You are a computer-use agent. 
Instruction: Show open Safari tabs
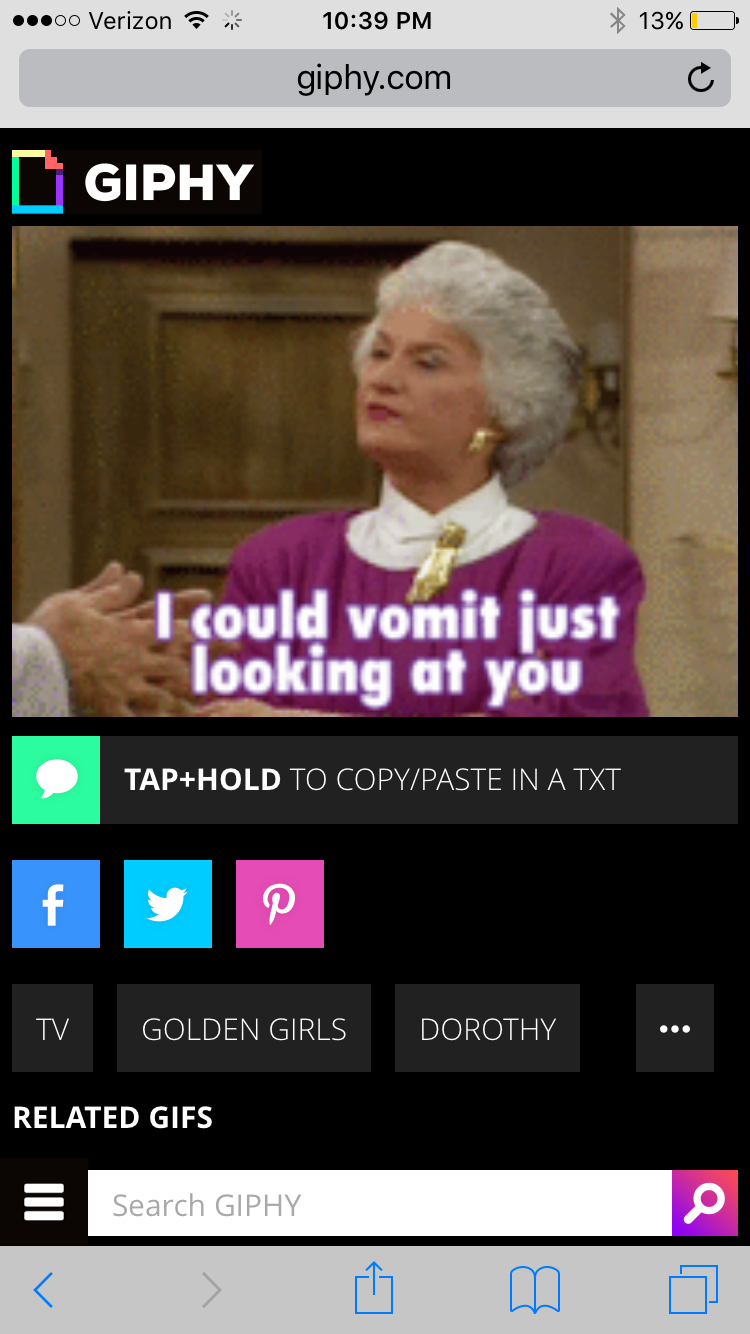point(693,1290)
